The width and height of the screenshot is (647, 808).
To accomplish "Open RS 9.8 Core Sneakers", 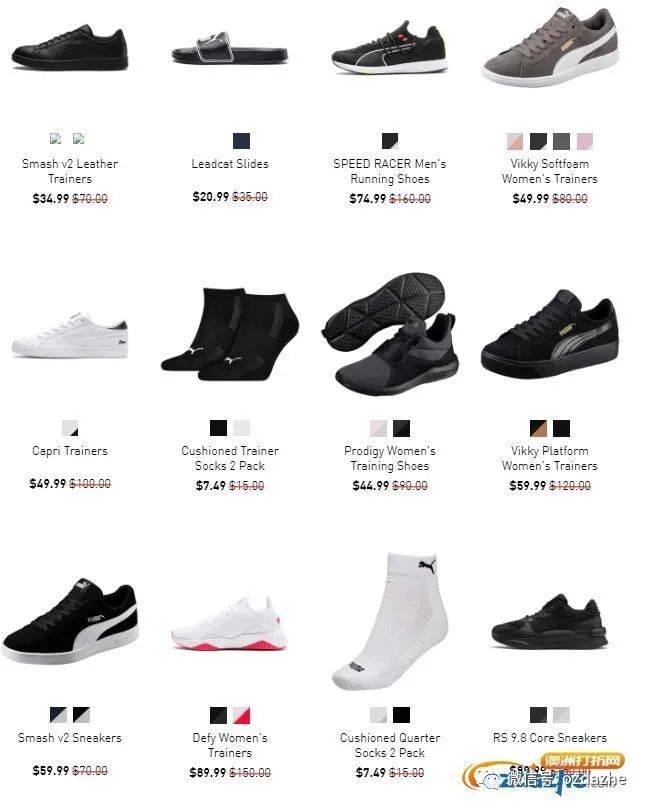I will (549, 738).
